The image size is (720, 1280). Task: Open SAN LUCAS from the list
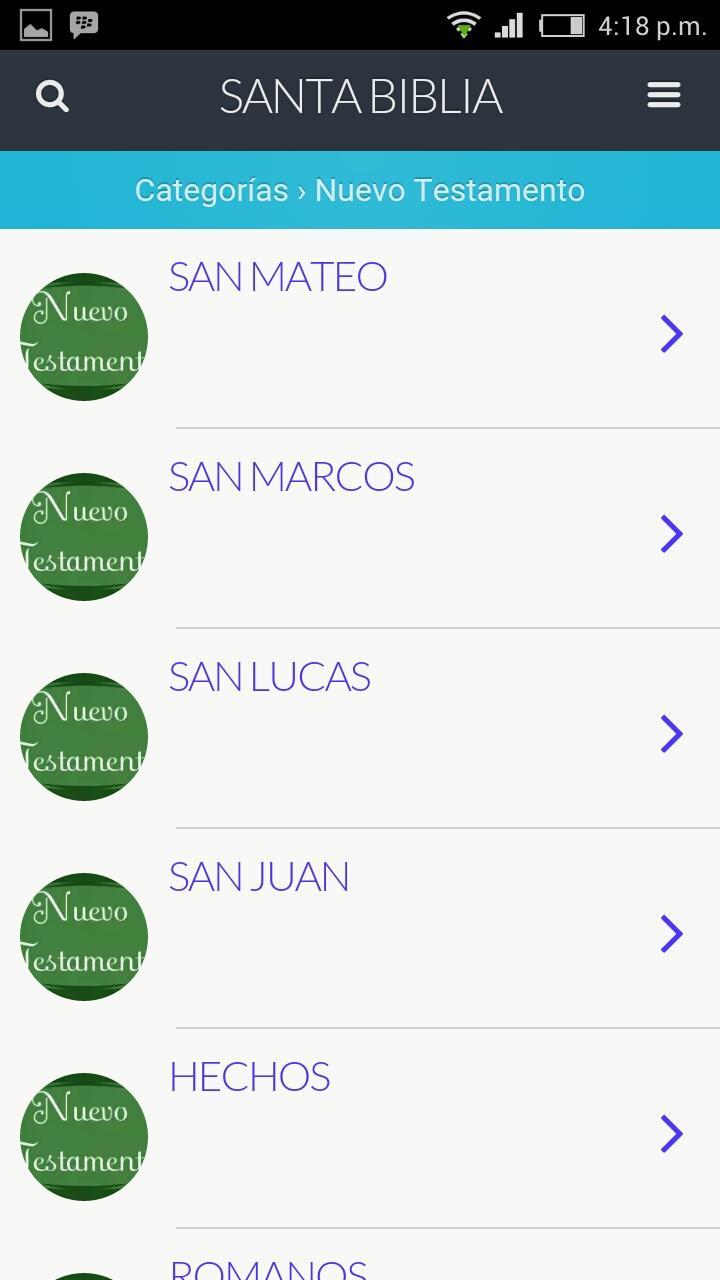tap(269, 677)
